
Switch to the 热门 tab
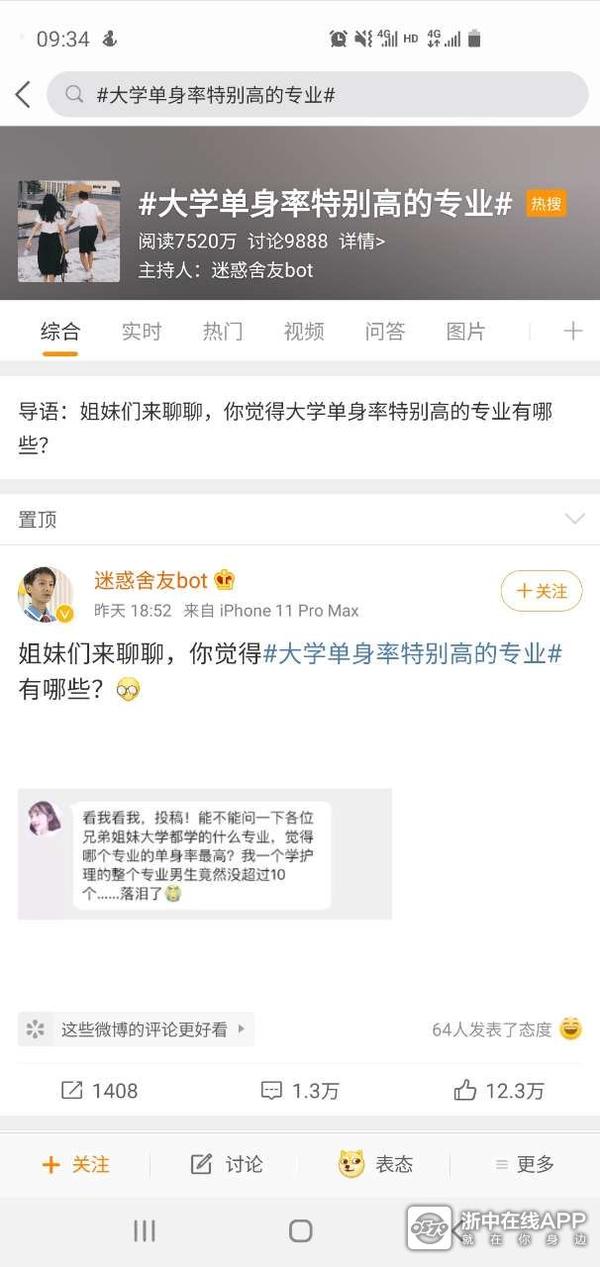tap(222, 332)
